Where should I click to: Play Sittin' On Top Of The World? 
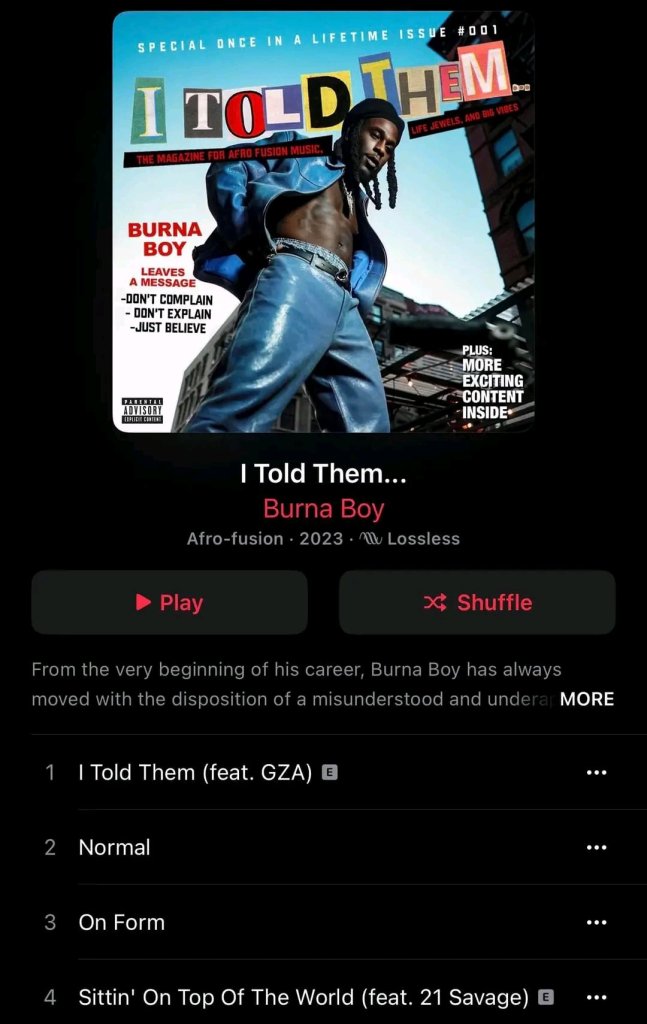pyautogui.click(x=303, y=997)
